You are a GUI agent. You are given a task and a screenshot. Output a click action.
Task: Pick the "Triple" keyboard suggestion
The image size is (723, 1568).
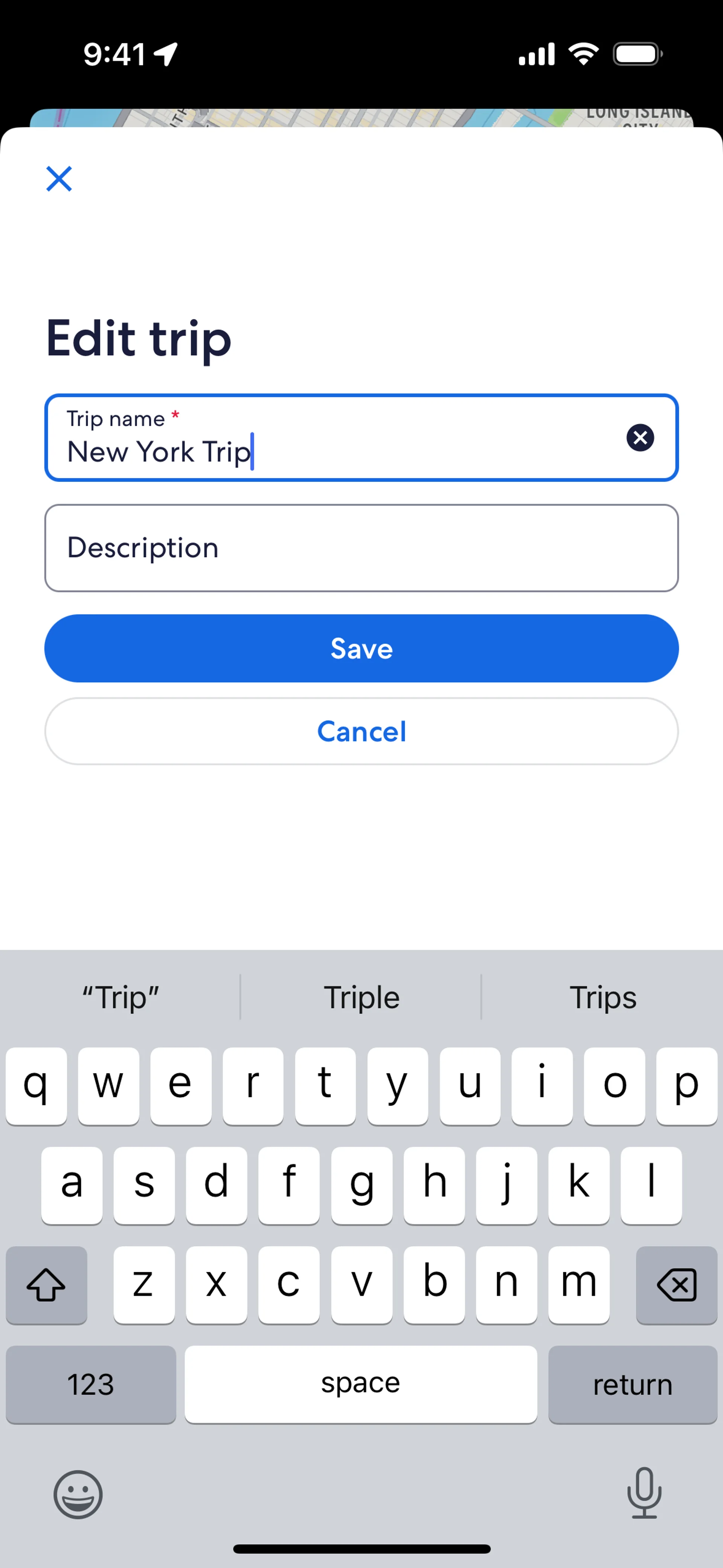(361, 997)
